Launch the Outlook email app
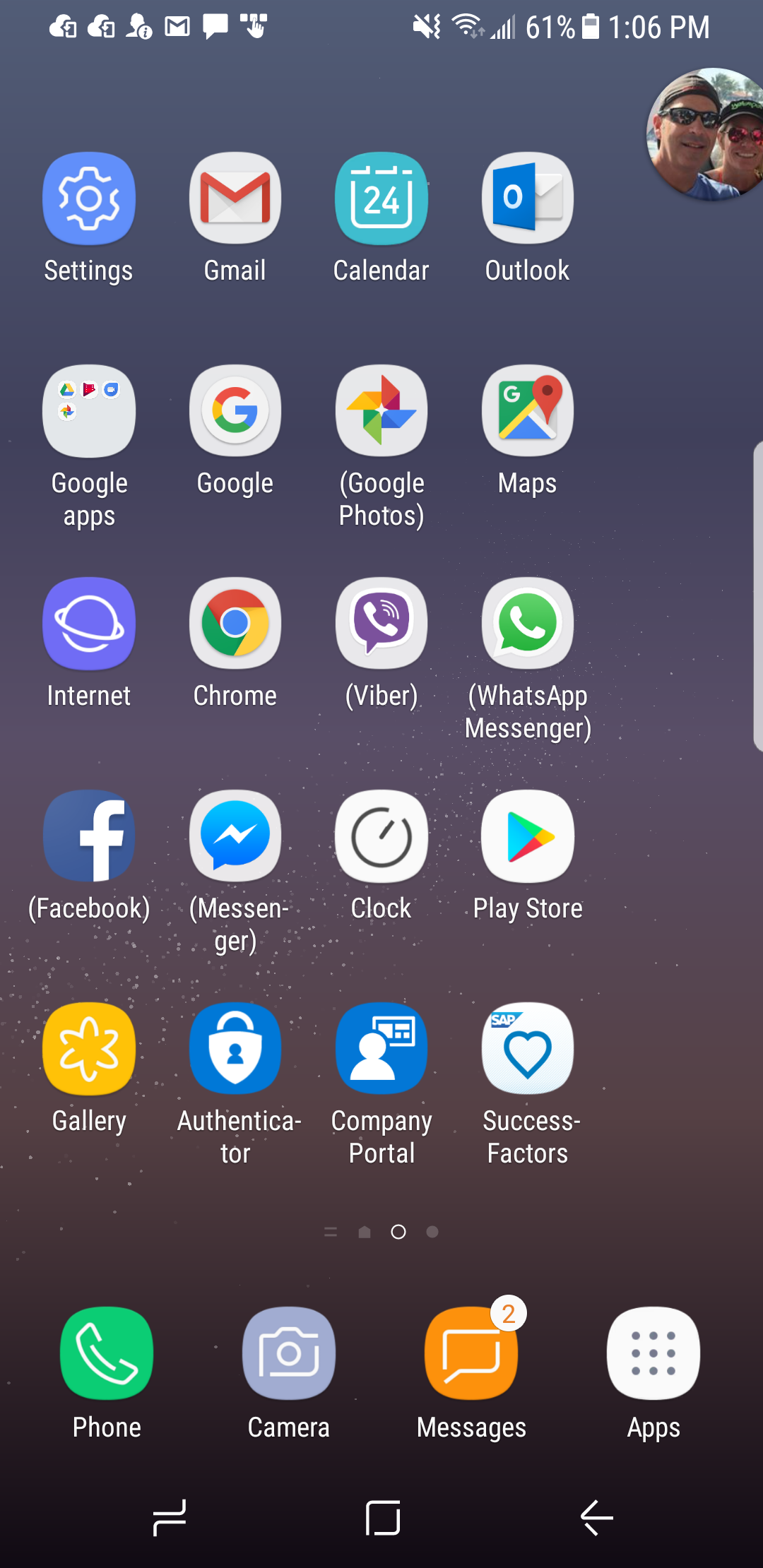 pyautogui.click(x=526, y=198)
